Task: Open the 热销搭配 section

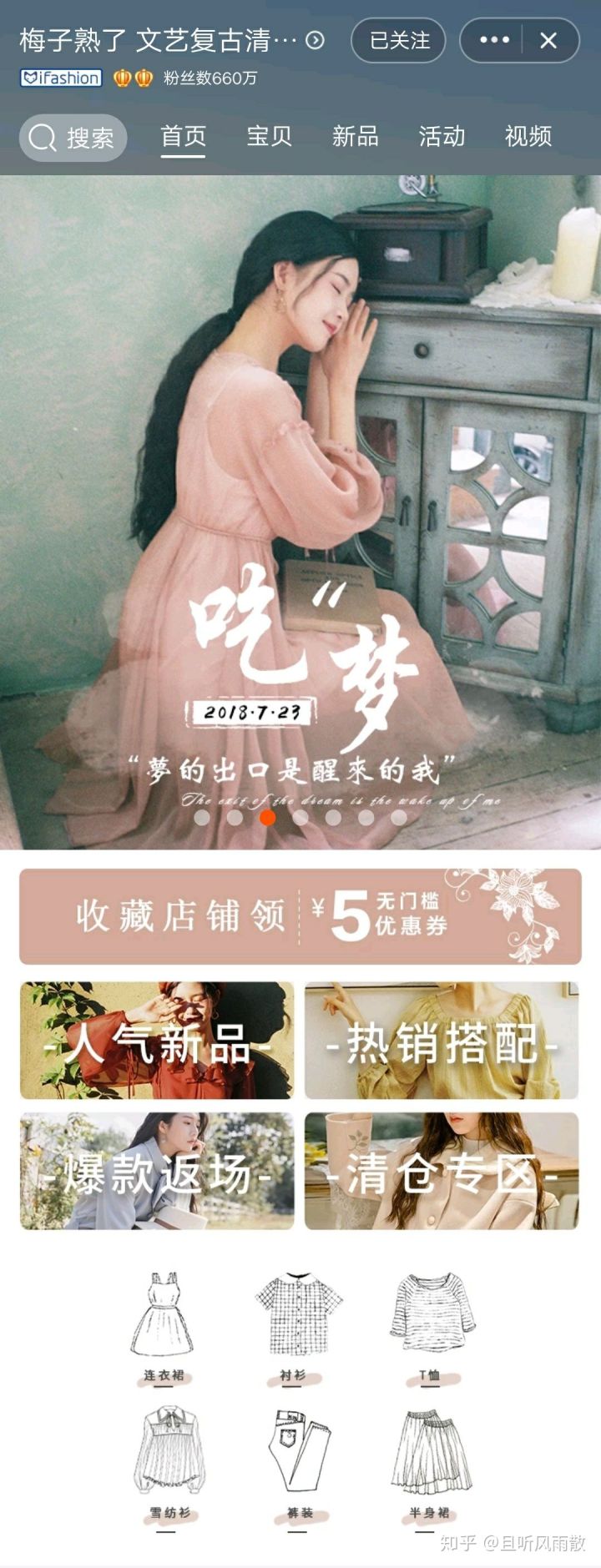Action: click(x=442, y=1040)
